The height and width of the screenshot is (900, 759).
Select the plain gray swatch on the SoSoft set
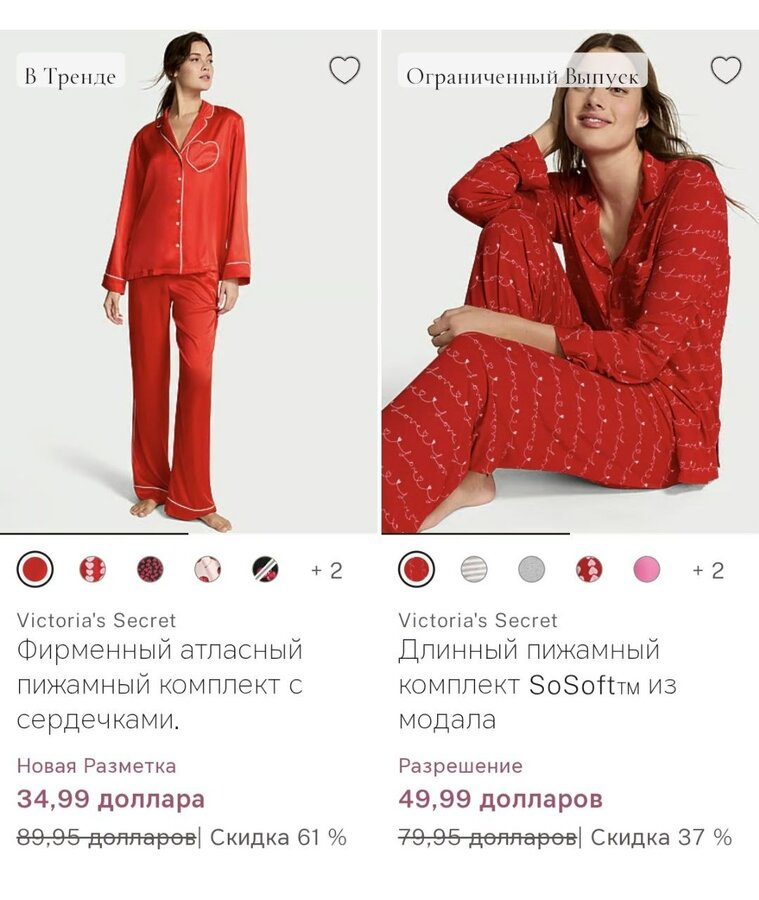click(x=532, y=570)
